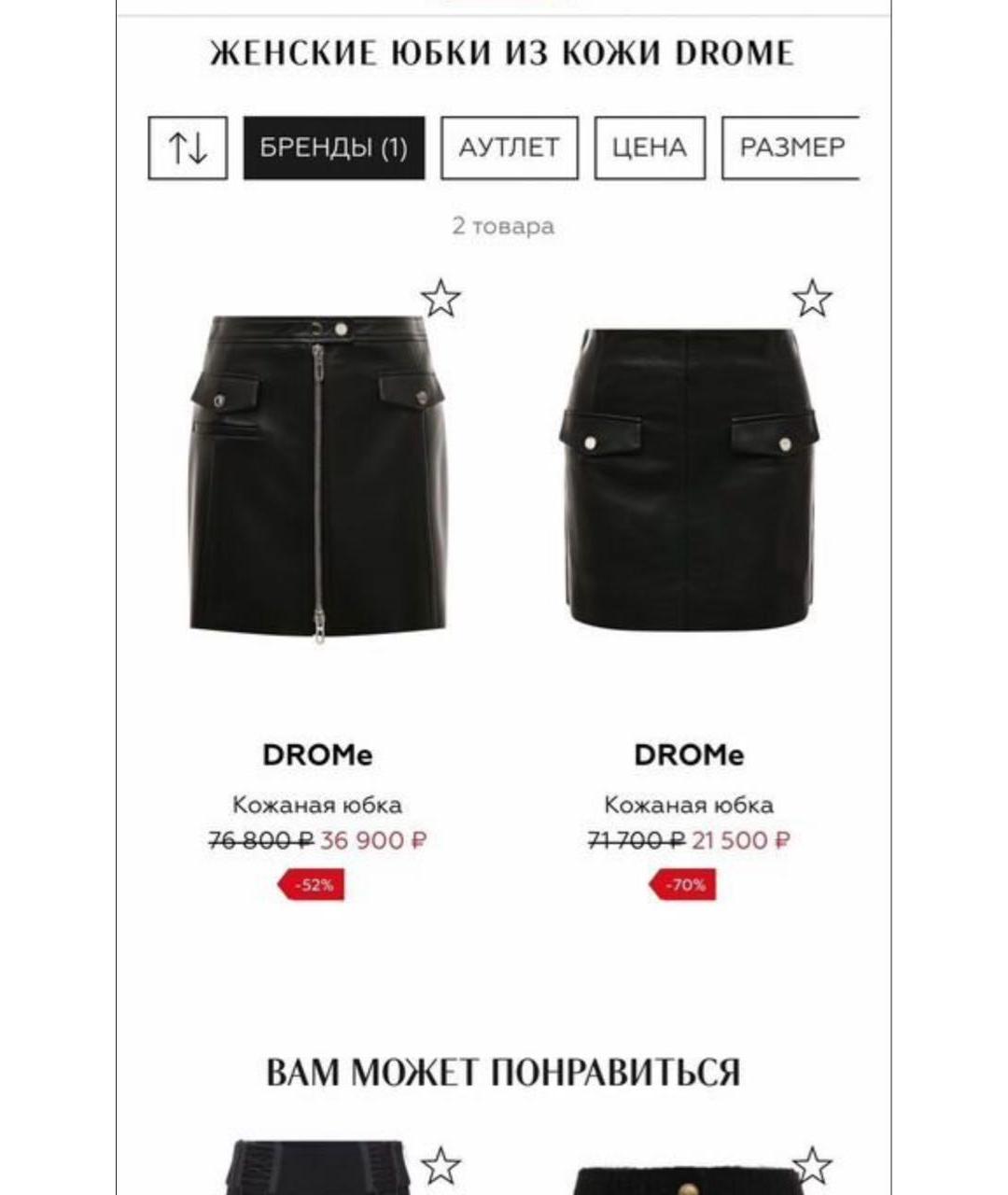Screen dimensions: 1008x1195
Task: Open the Цена filter
Action: point(649,148)
